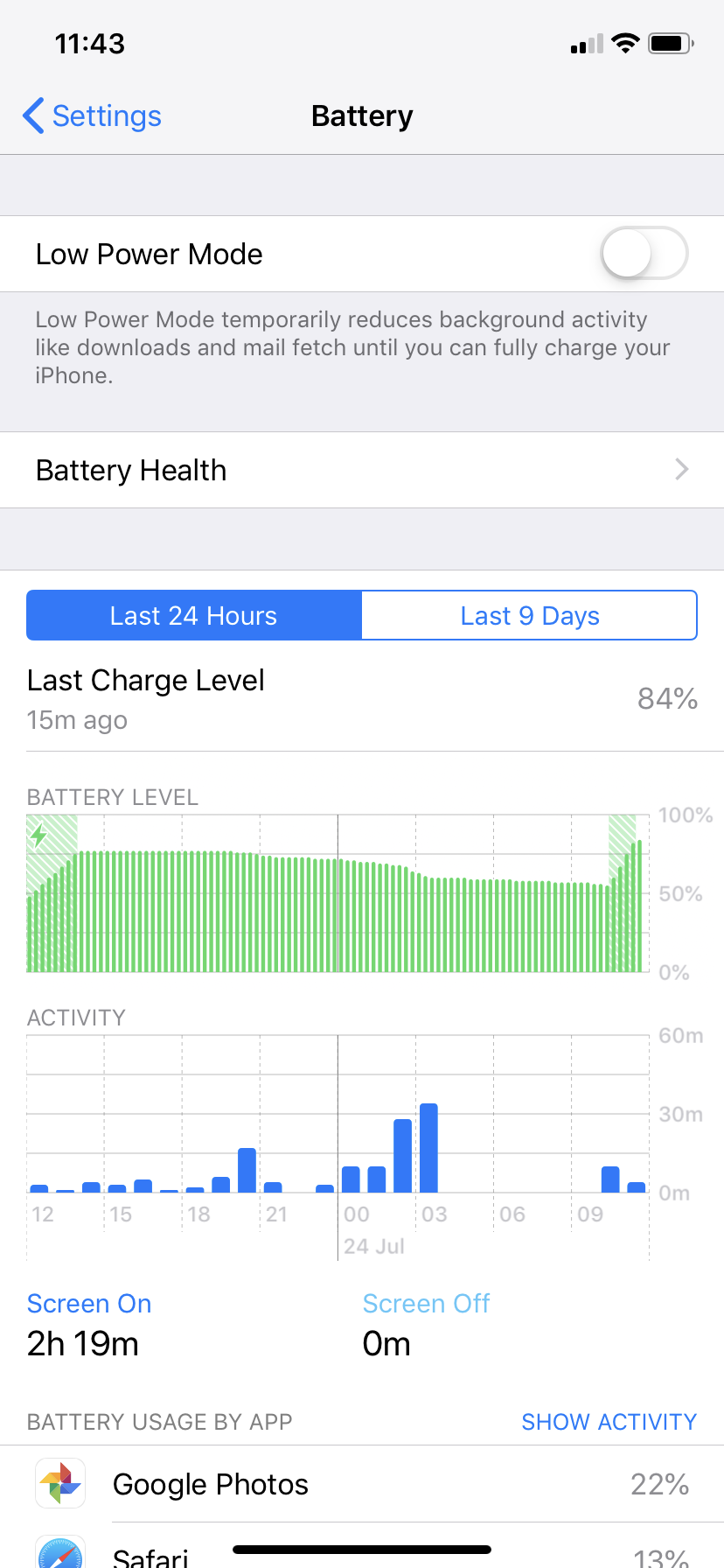Switch to Last 9 Days view
The height and width of the screenshot is (1568, 724).
[x=529, y=616]
